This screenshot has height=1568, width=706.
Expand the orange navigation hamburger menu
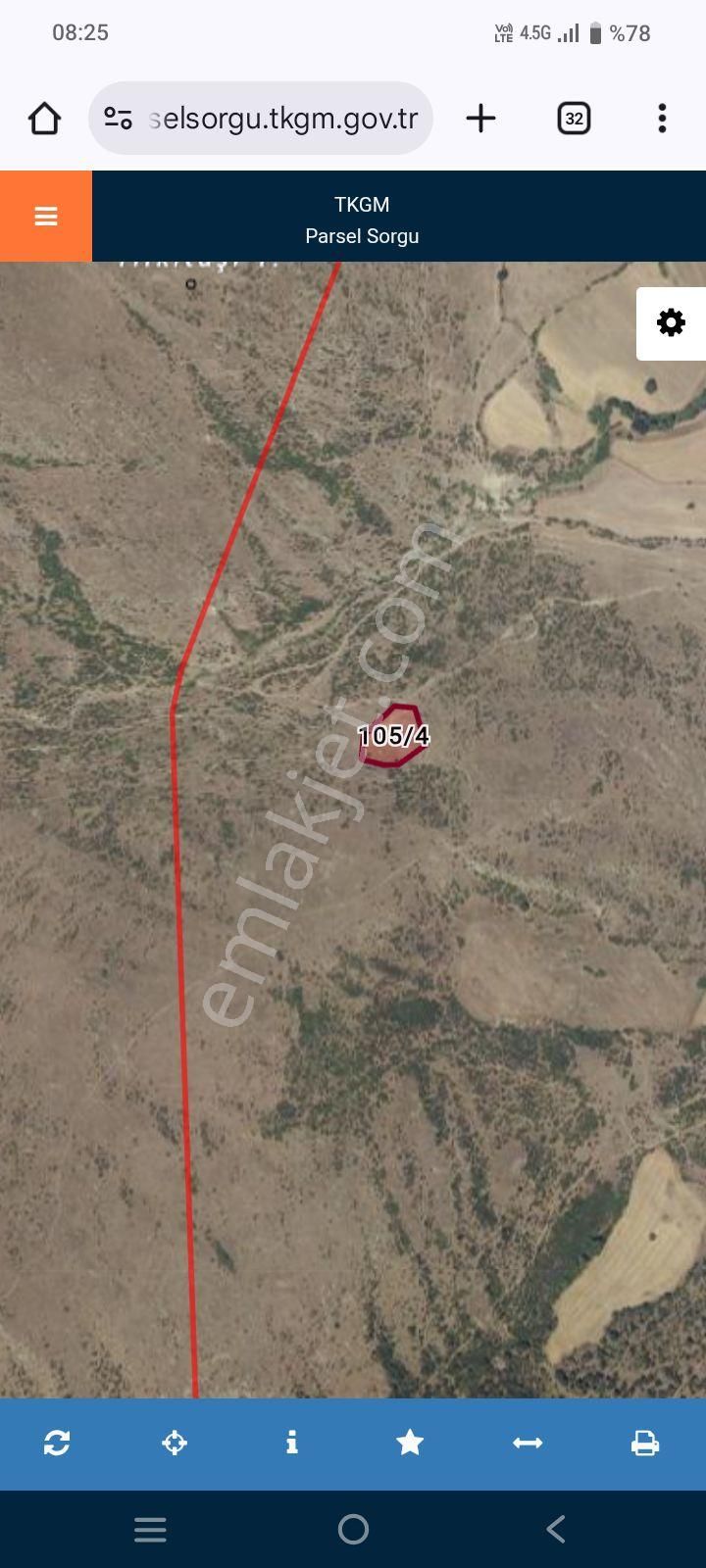tap(45, 216)
